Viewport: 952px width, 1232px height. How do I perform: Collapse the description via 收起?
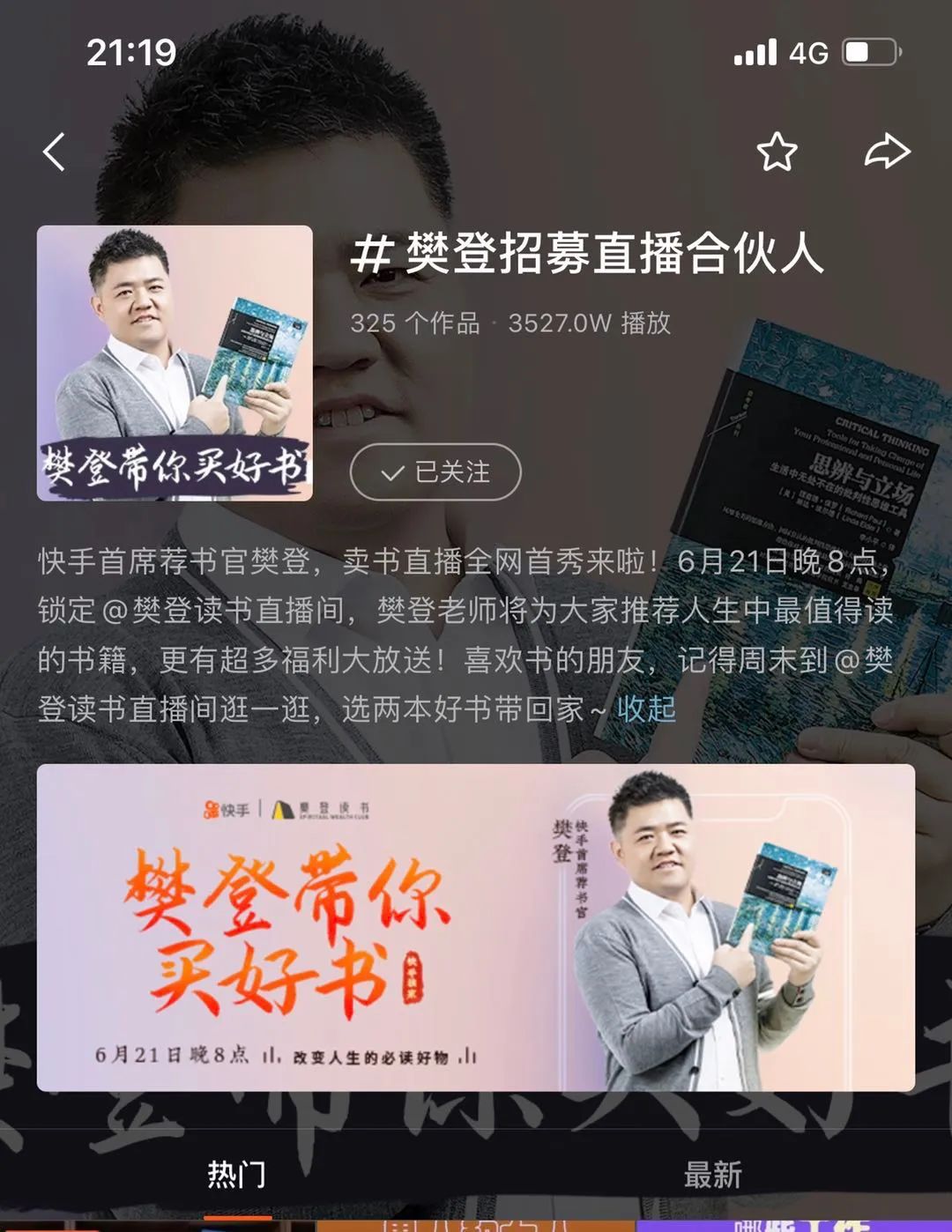[646, 709]
